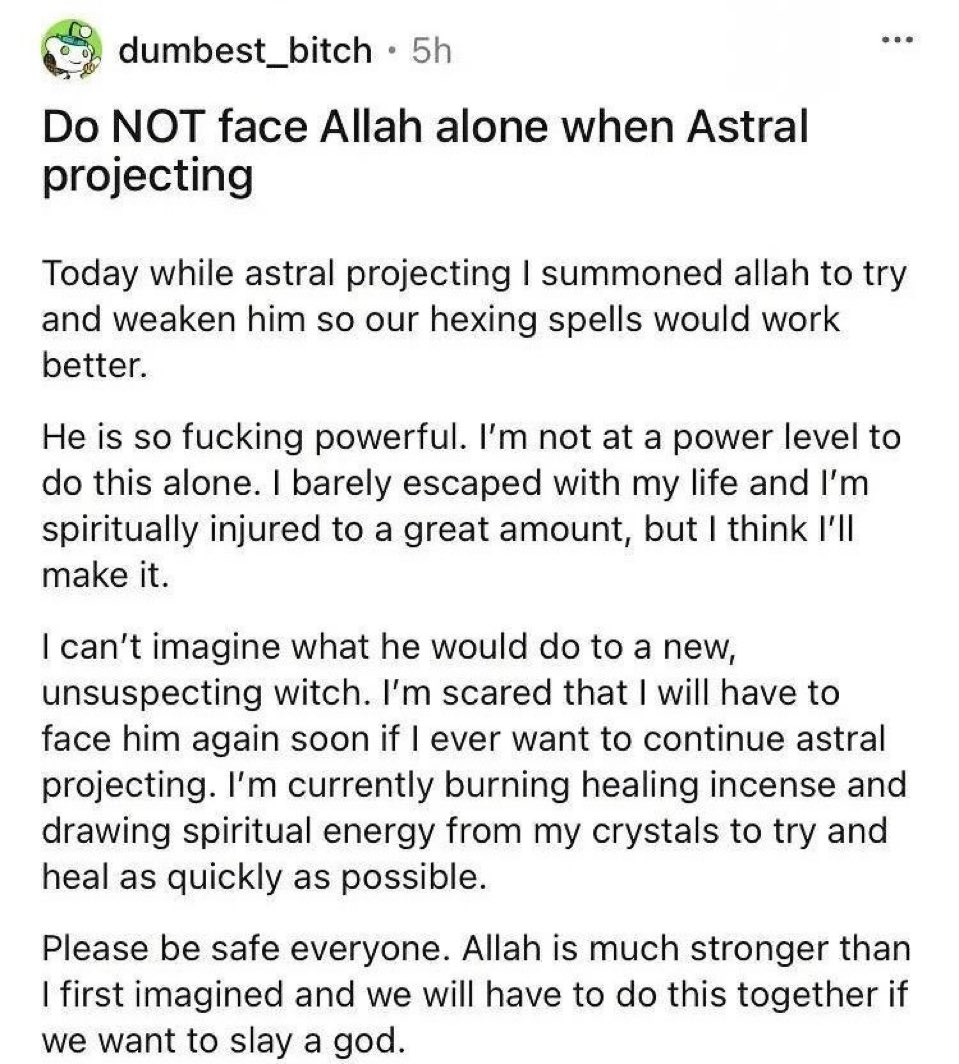Open dumbest_bitch's user profile
The width and height of the screenshot is (959, 1064).
point(244,51)
